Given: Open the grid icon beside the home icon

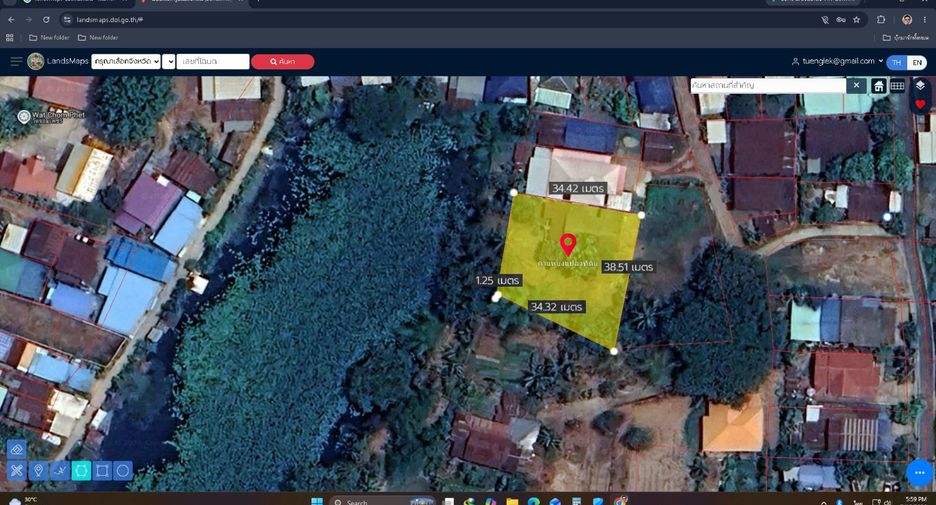Looking at the screenshot, I should tap(897, 86).
